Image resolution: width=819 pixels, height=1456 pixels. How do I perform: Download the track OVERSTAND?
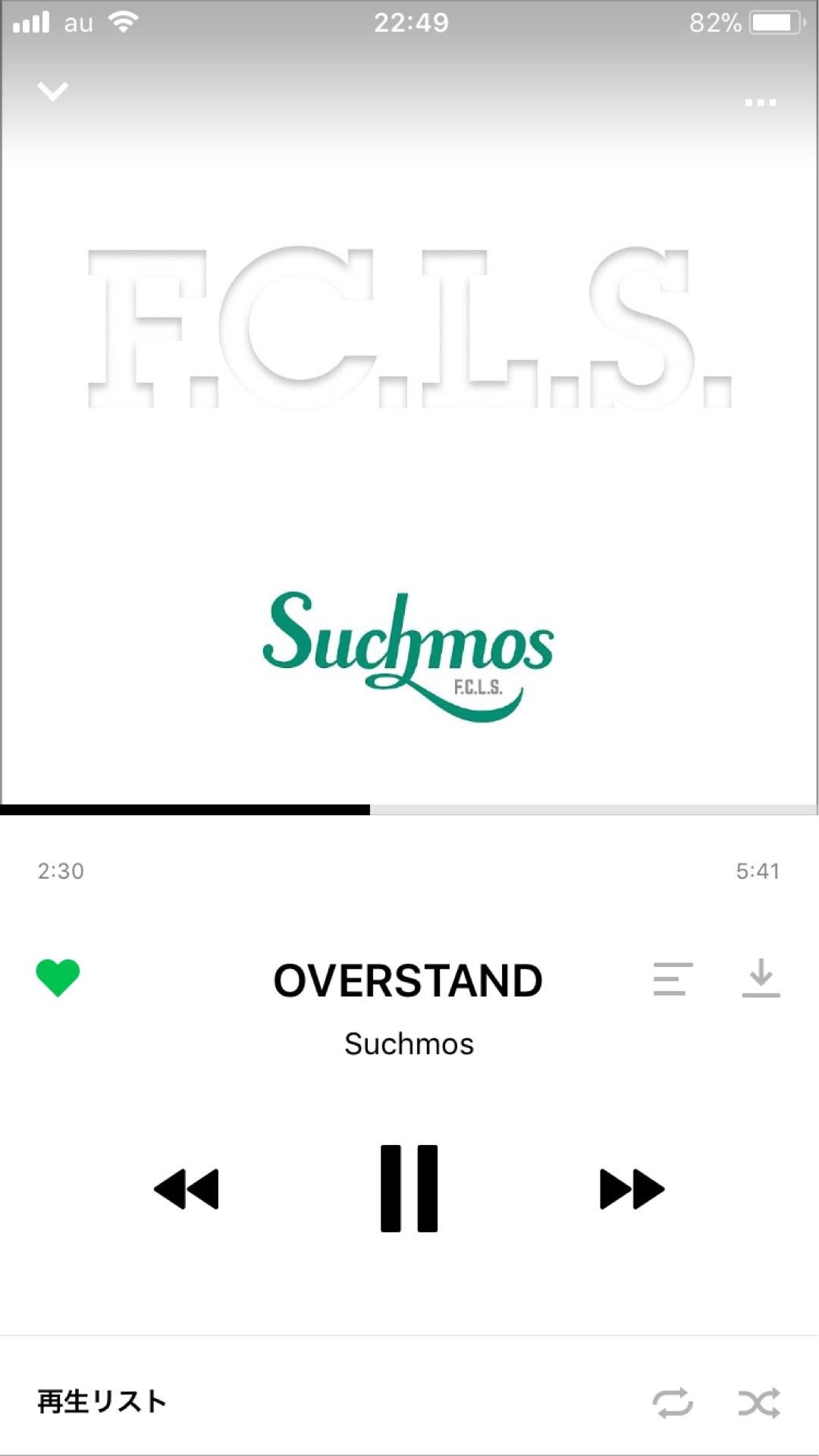761,978
